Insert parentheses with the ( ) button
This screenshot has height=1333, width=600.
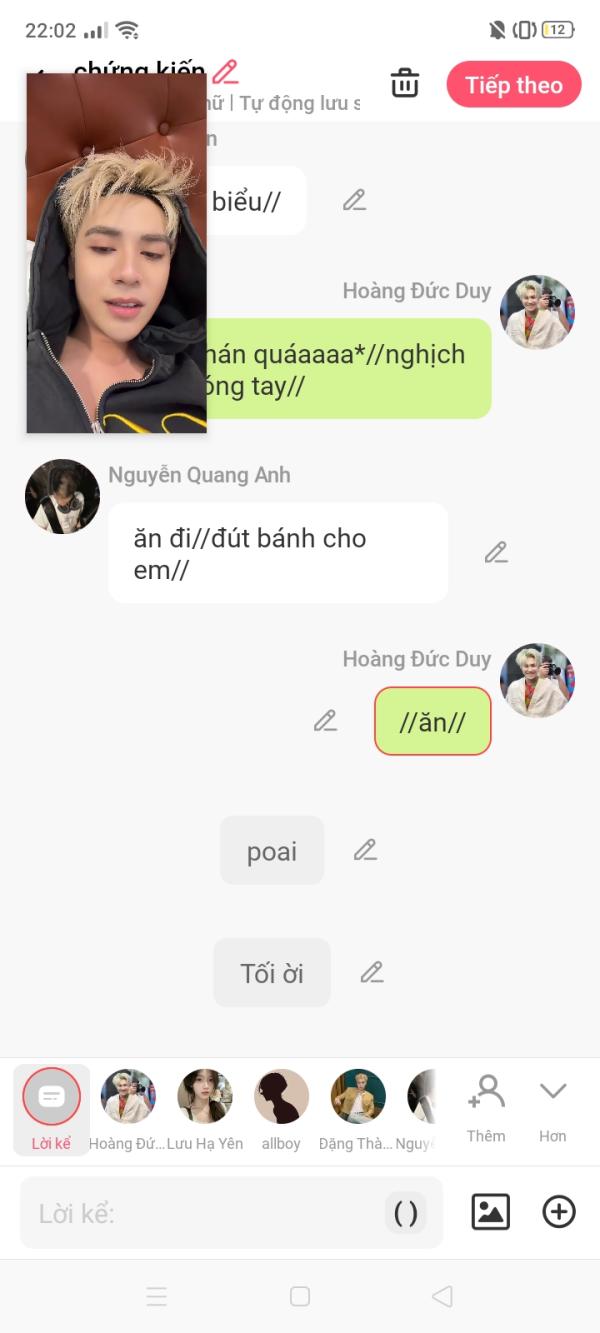[x=406, y=1213]
